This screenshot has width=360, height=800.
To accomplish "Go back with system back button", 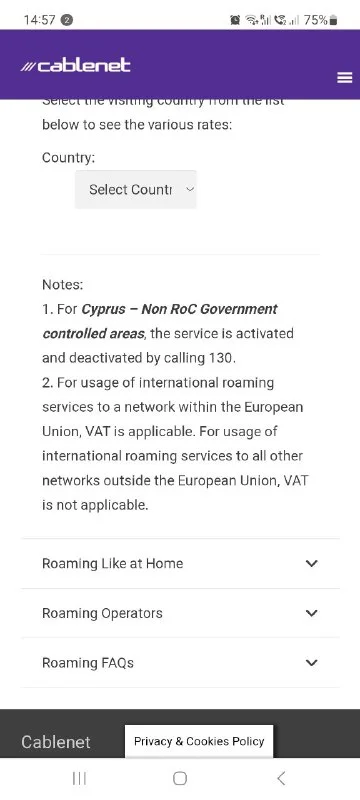I will pyautogui.click(x=280, y=778).
